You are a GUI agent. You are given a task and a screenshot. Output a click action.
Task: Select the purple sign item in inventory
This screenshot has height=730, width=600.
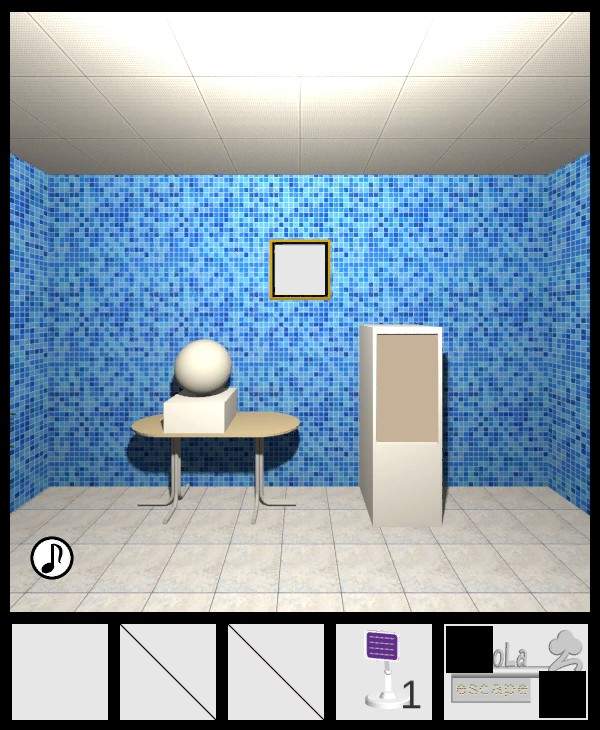click(384, 671)
